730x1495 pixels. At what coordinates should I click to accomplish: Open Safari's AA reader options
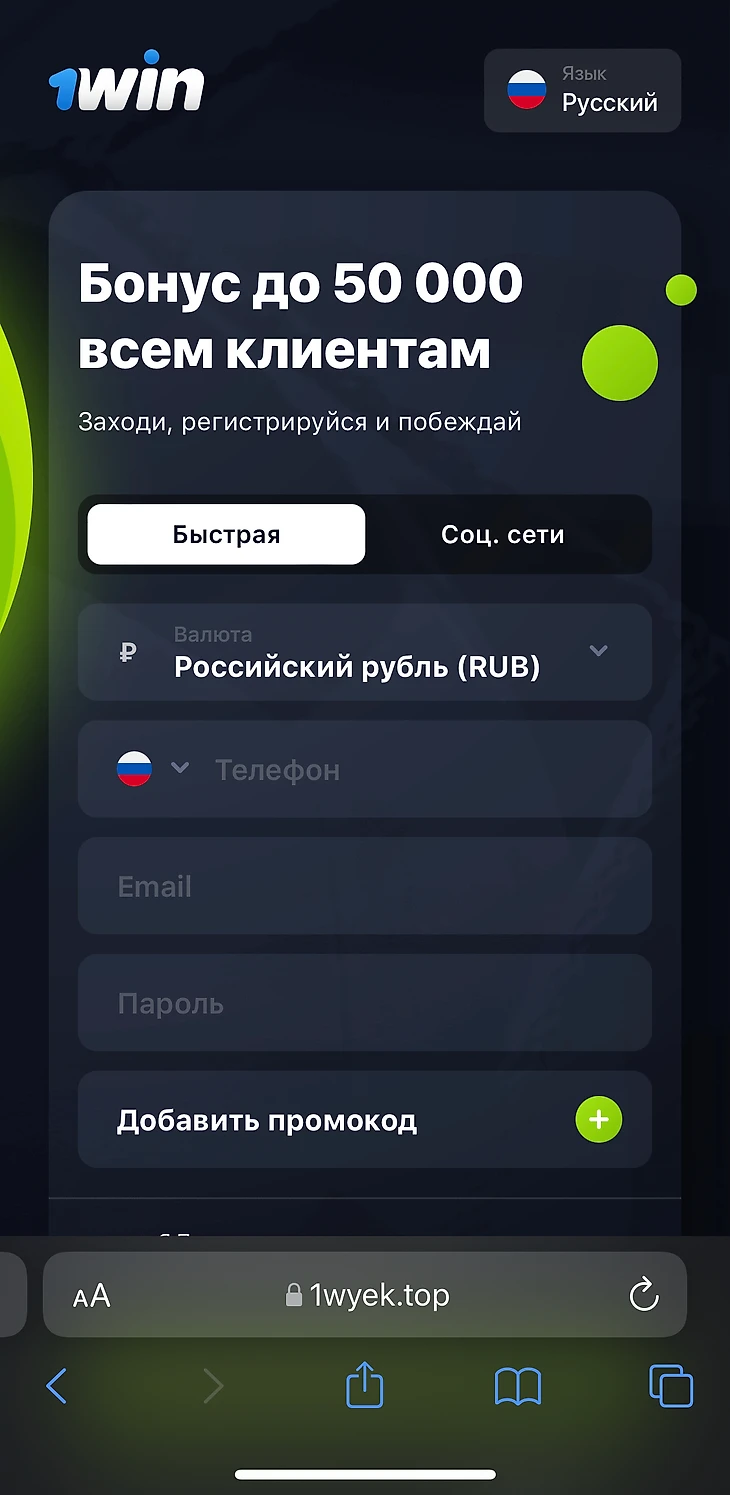(x=92, y=1297)
